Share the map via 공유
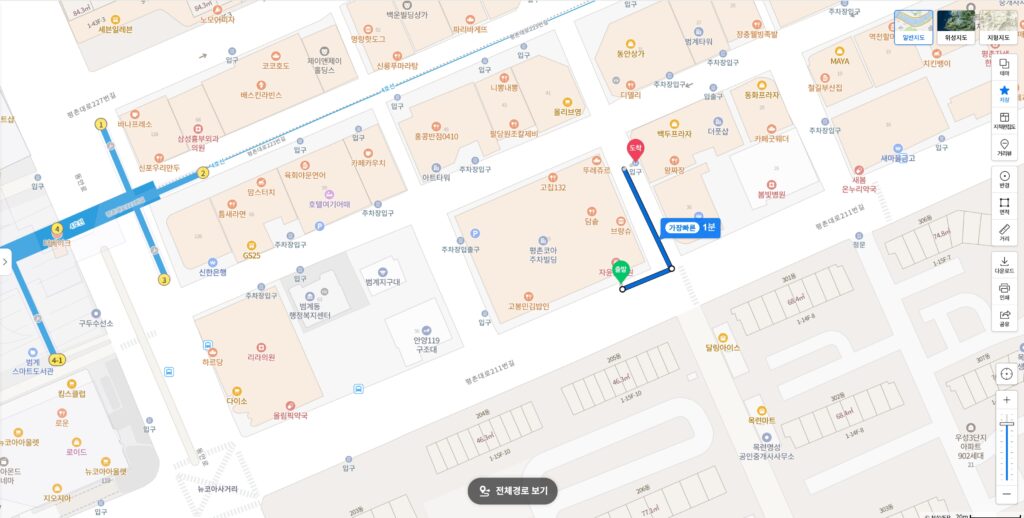1024x518 pixels. pyautogui.click(x=1005, y=318)
